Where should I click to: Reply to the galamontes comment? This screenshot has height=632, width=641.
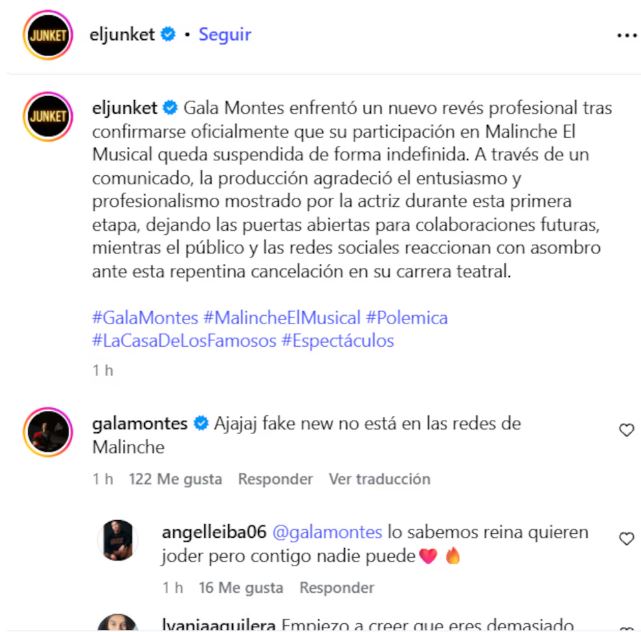(x=276, y=479)
